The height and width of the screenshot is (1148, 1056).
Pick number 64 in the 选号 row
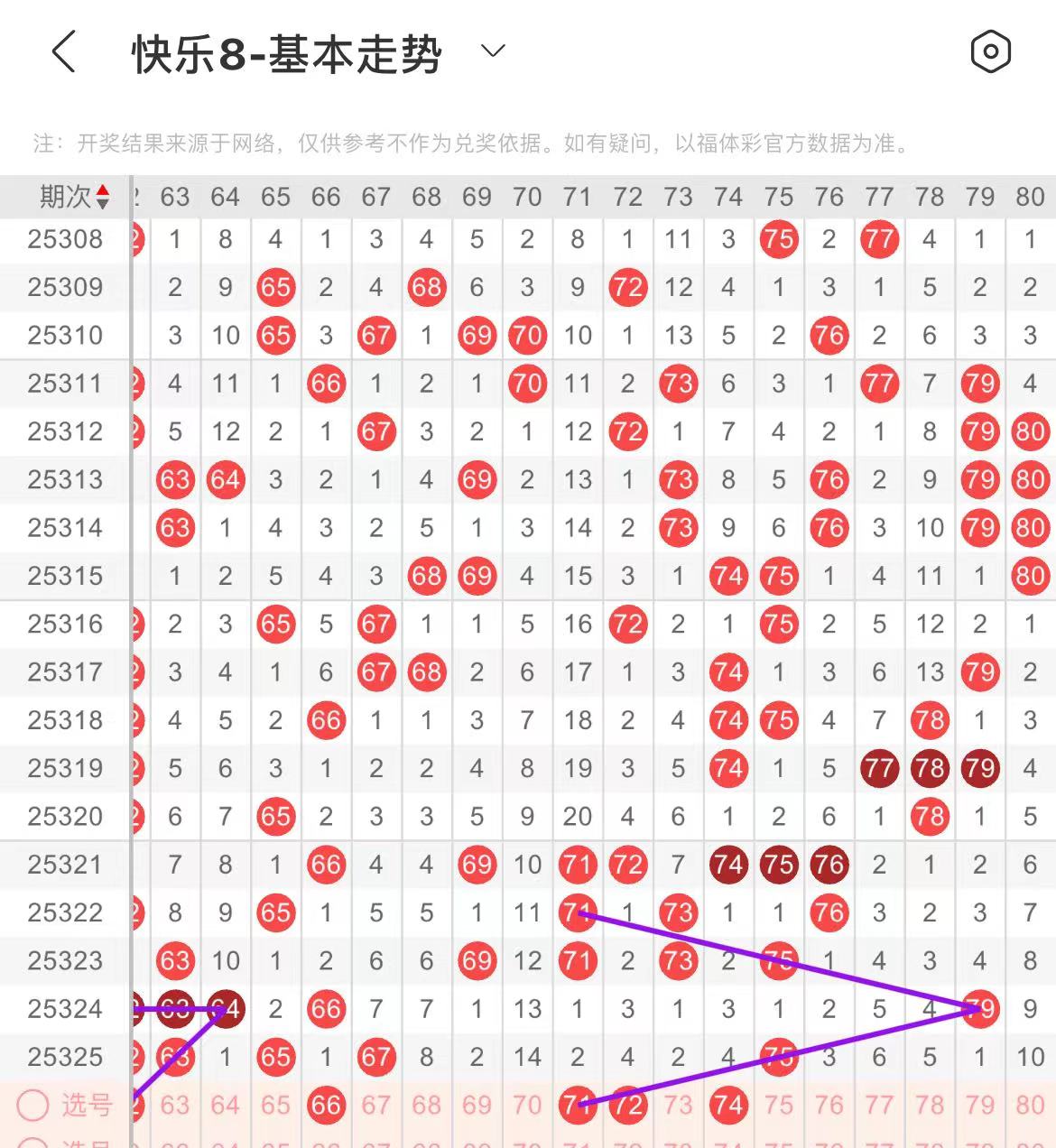226,1105
